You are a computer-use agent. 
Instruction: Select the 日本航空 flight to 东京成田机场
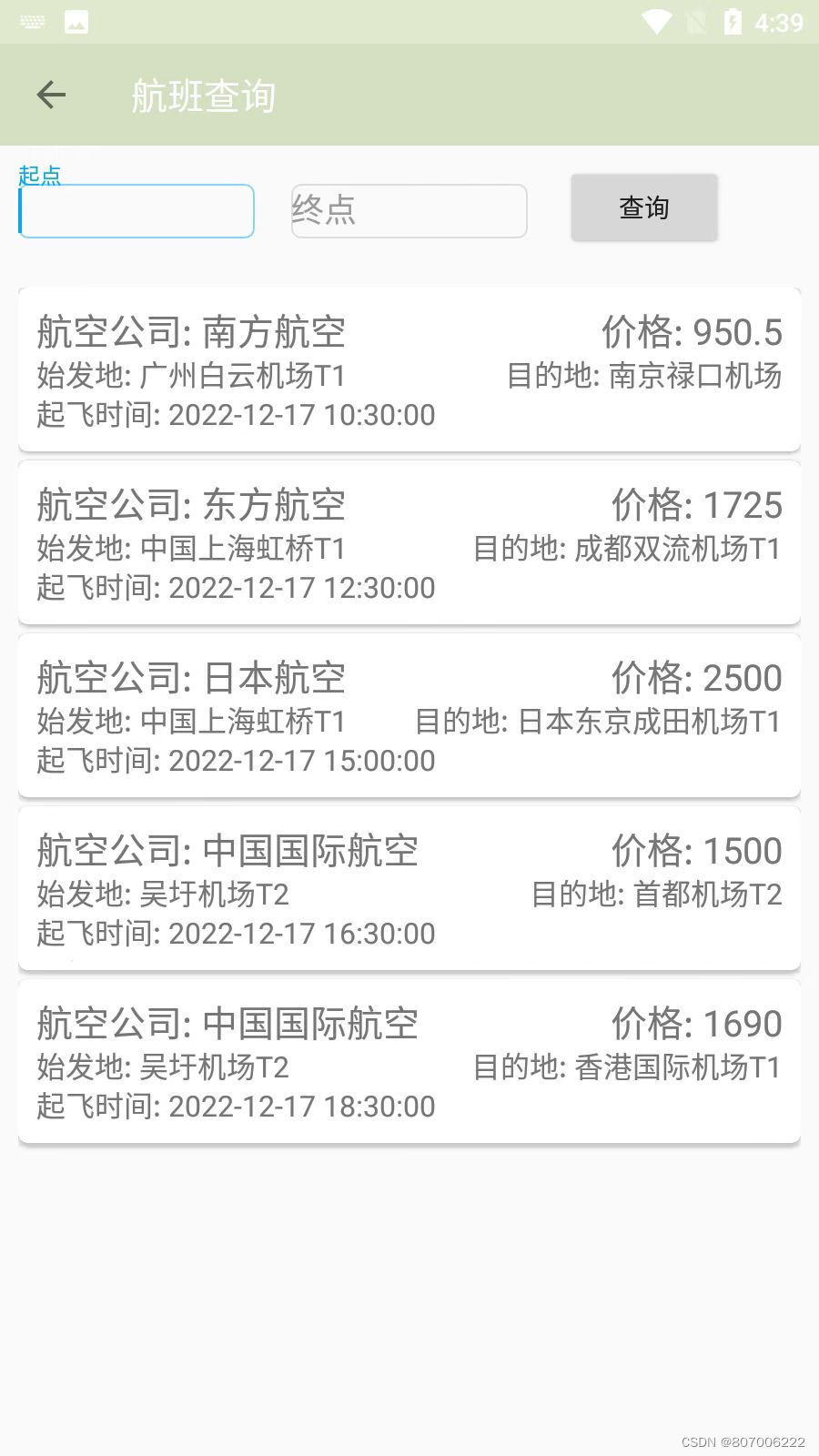click(409, 715)
